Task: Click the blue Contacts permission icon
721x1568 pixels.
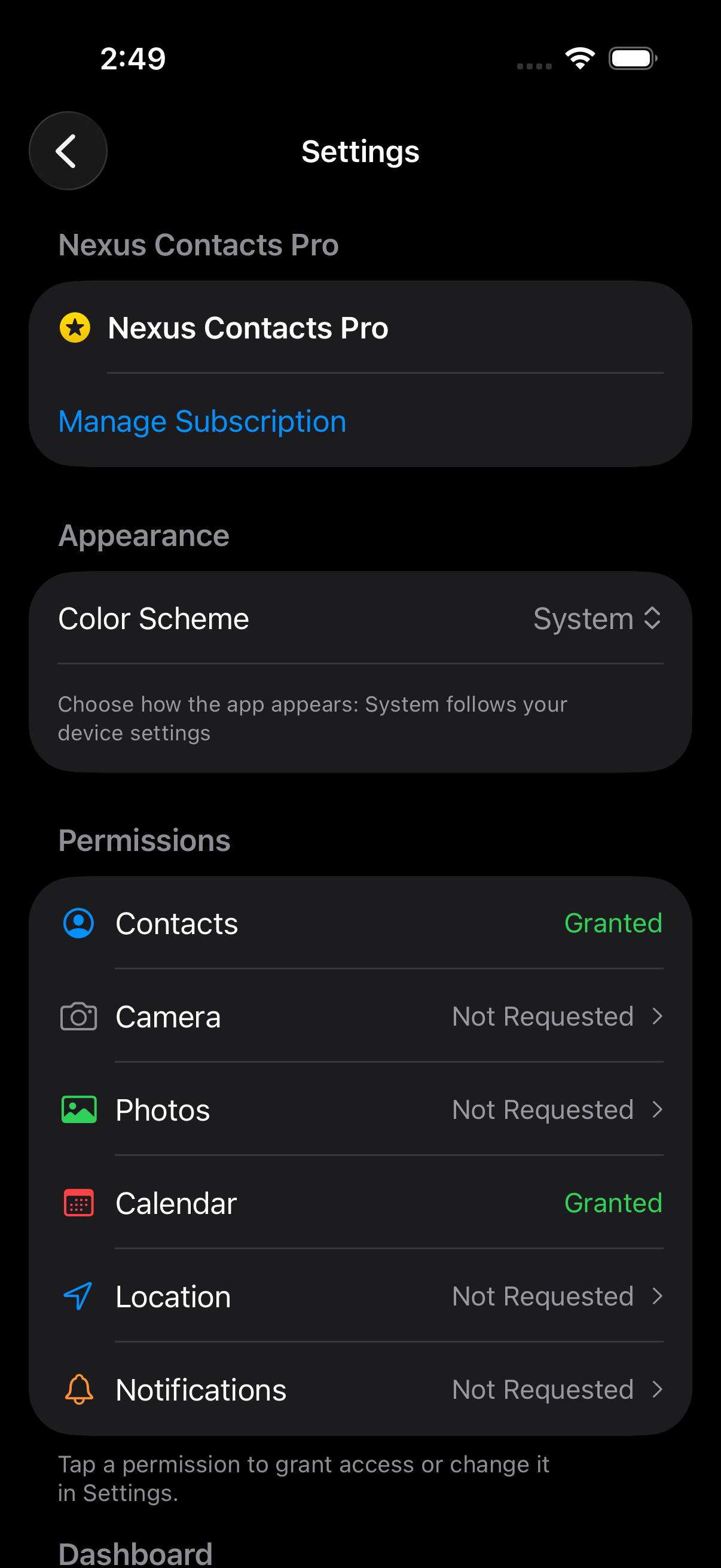Action: [78, 923]
